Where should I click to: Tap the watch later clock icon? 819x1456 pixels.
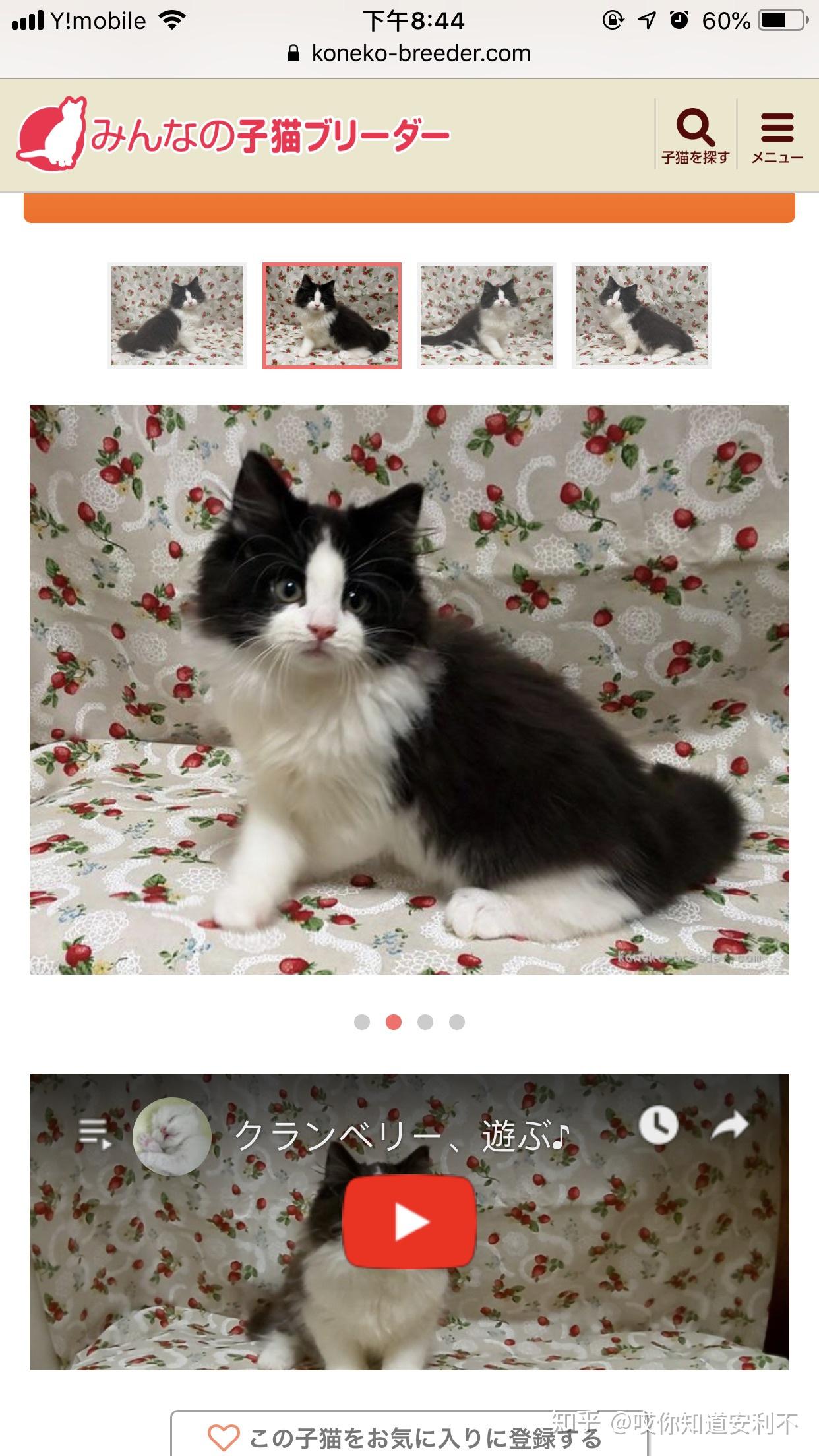[658, 1125]
